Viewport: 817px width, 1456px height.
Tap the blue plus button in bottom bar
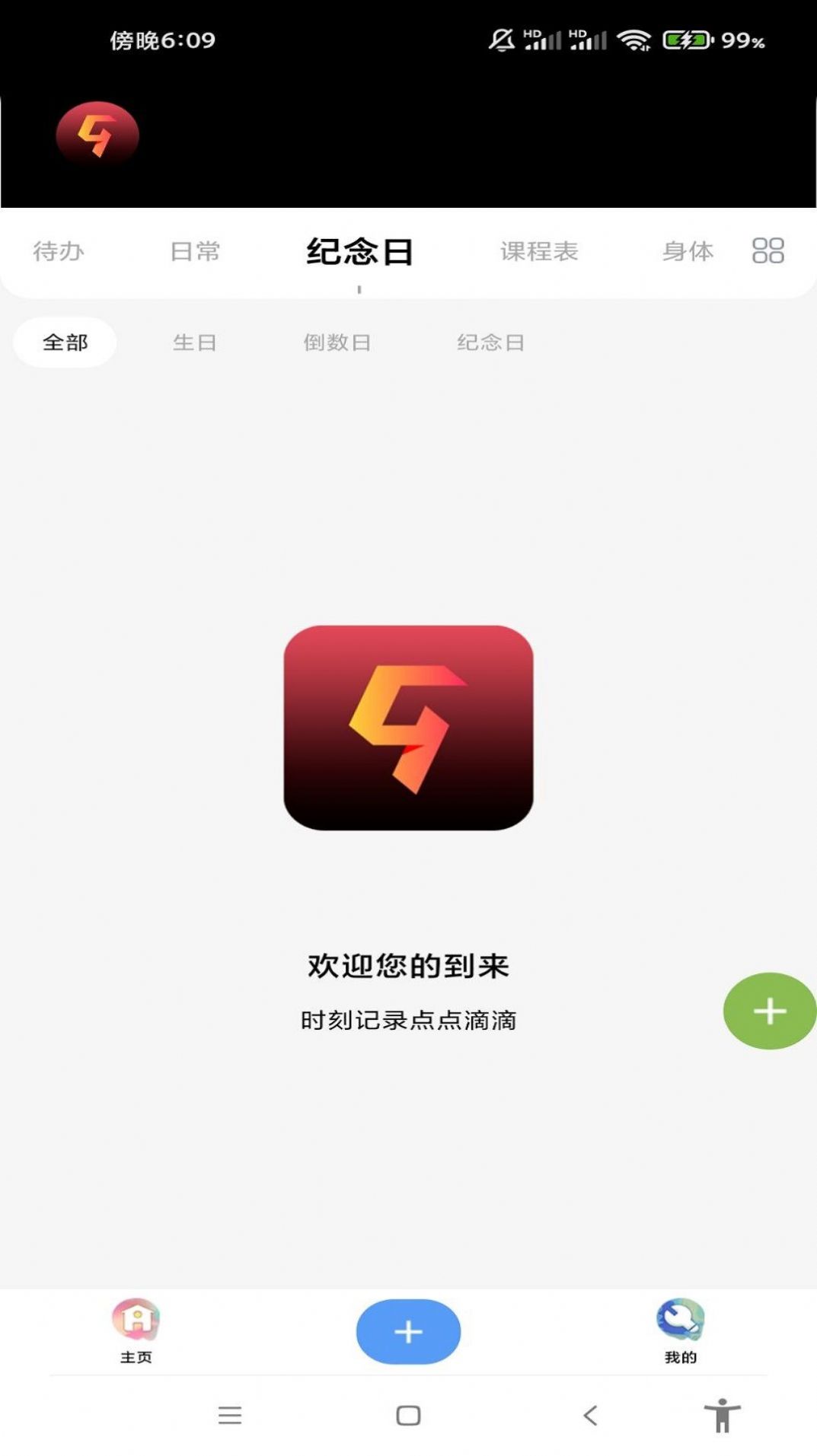tap(408, 1331)
